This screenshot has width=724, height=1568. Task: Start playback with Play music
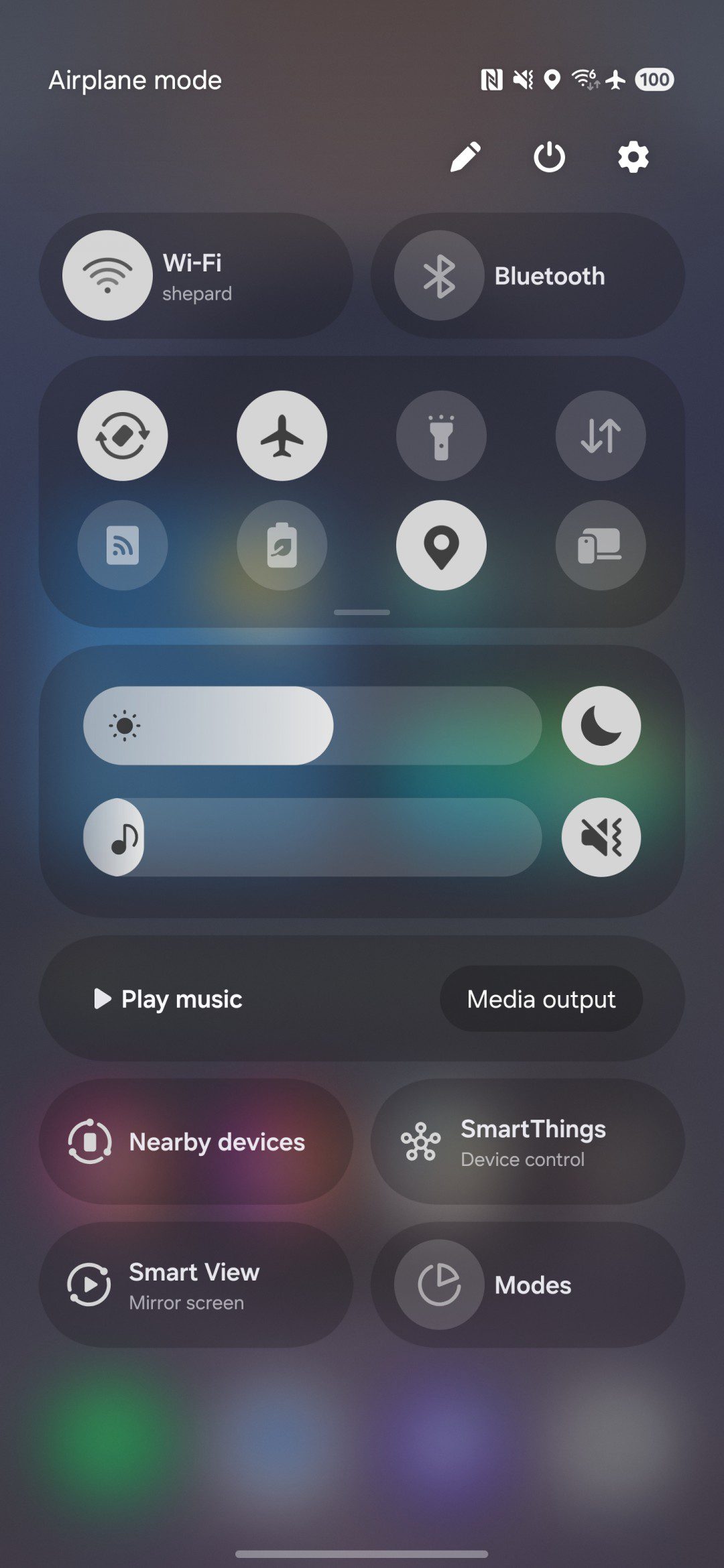(169, 999)
